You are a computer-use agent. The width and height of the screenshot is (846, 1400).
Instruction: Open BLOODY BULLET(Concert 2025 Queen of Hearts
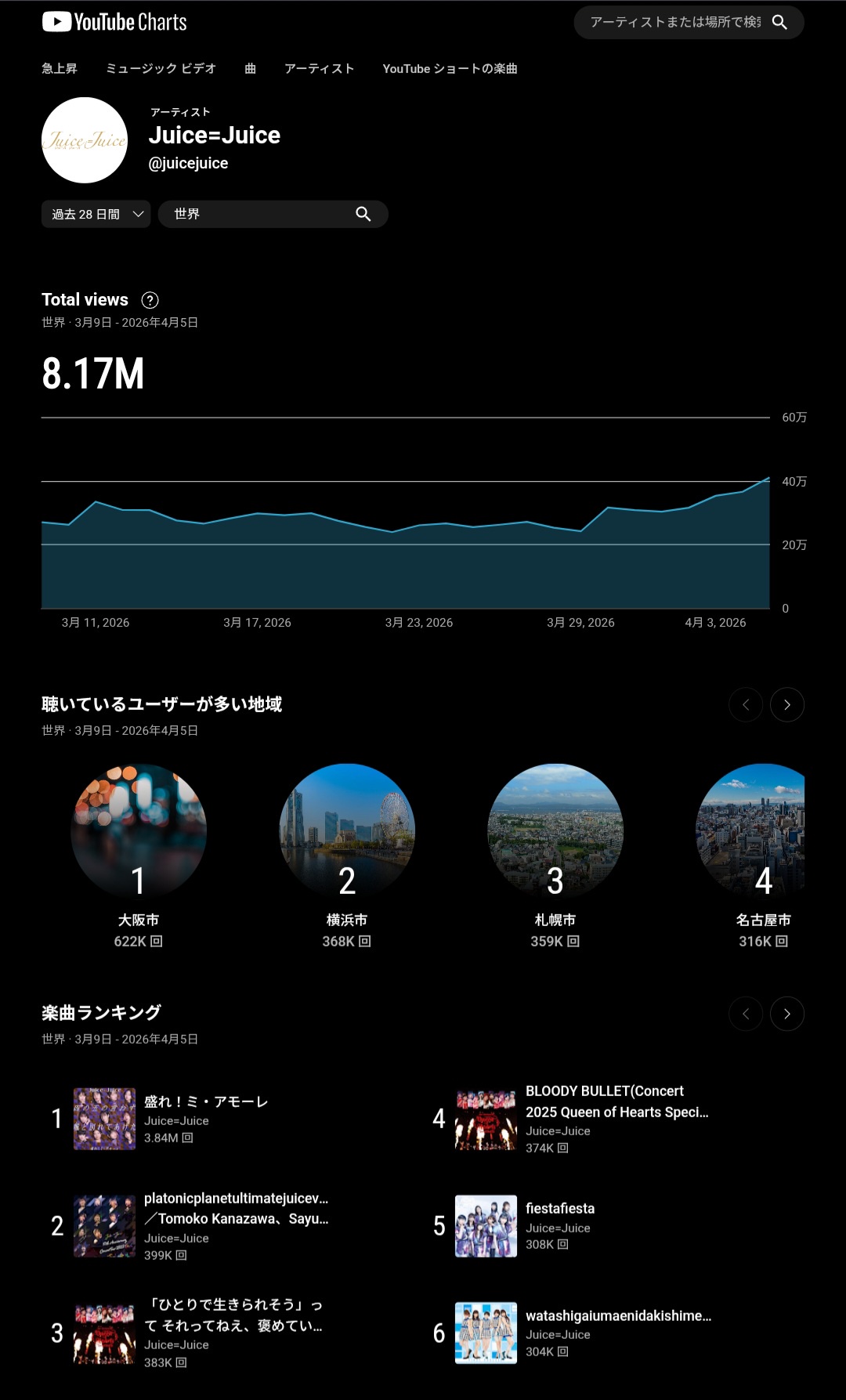tap(616, 1102)
